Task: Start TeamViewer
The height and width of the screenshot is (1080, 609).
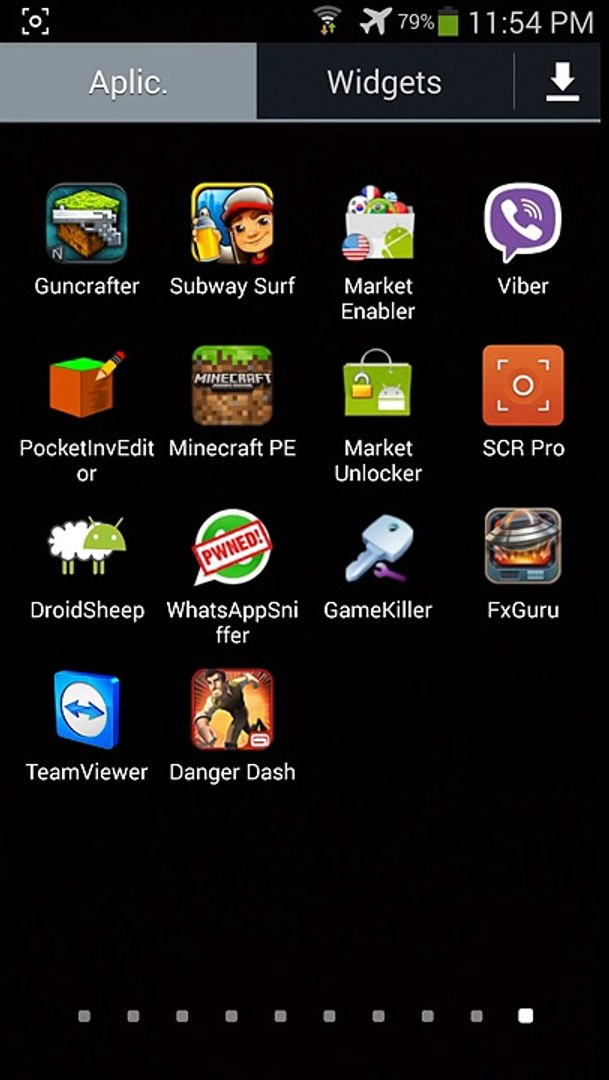Action: tap(87, 710)
